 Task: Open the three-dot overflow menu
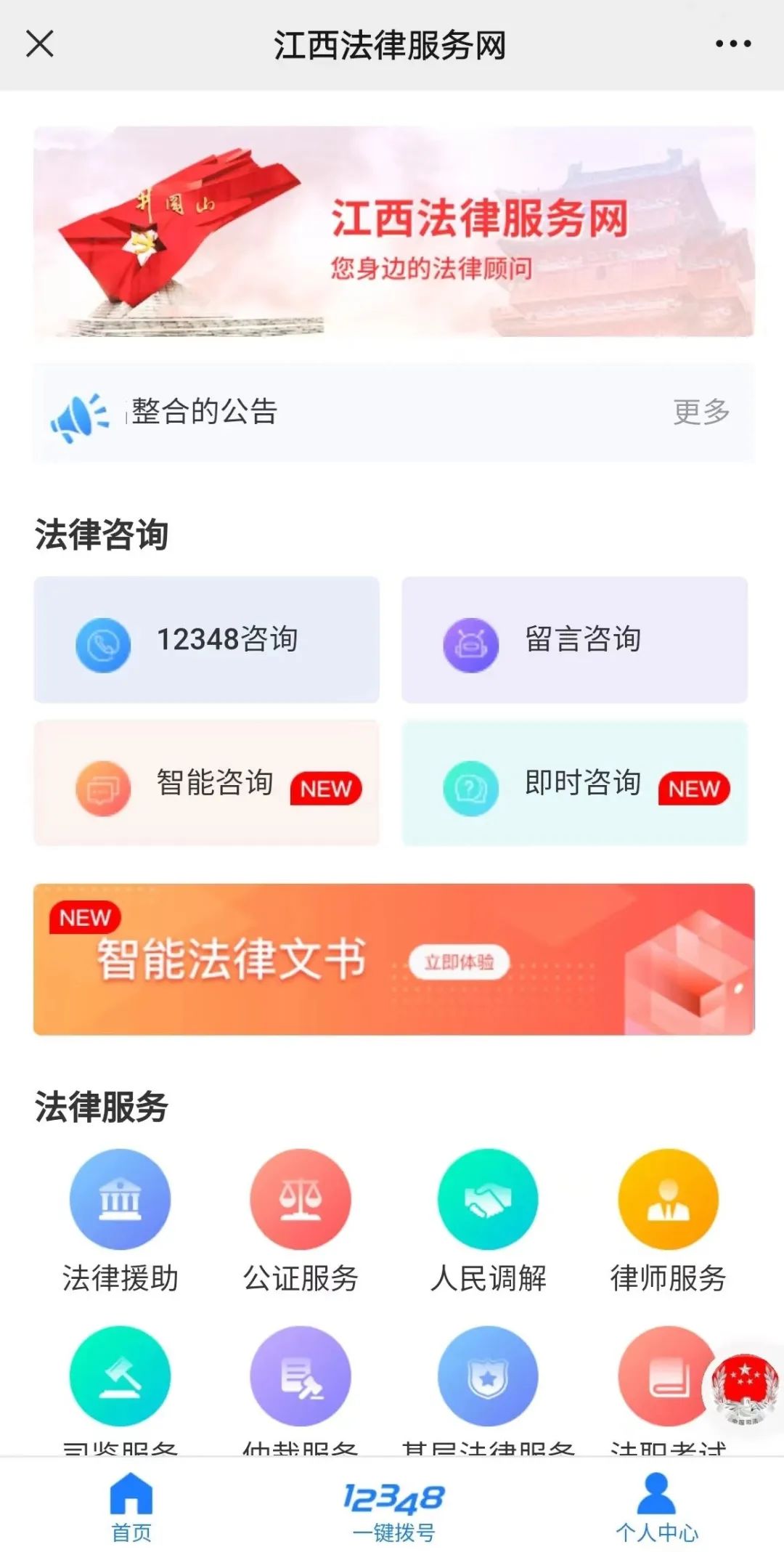click(732, 44)
